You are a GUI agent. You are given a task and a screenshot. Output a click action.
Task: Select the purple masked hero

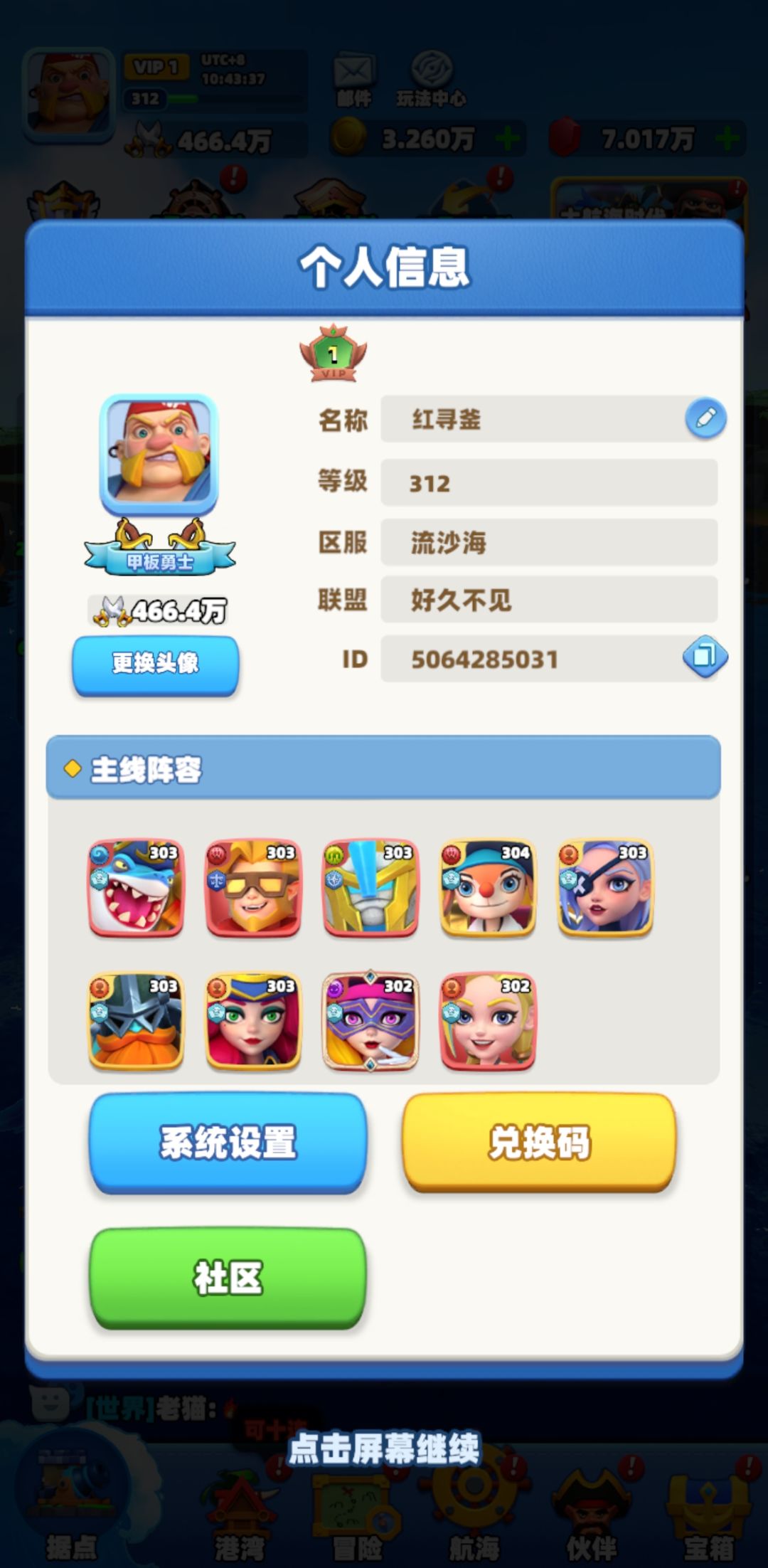370,1022
